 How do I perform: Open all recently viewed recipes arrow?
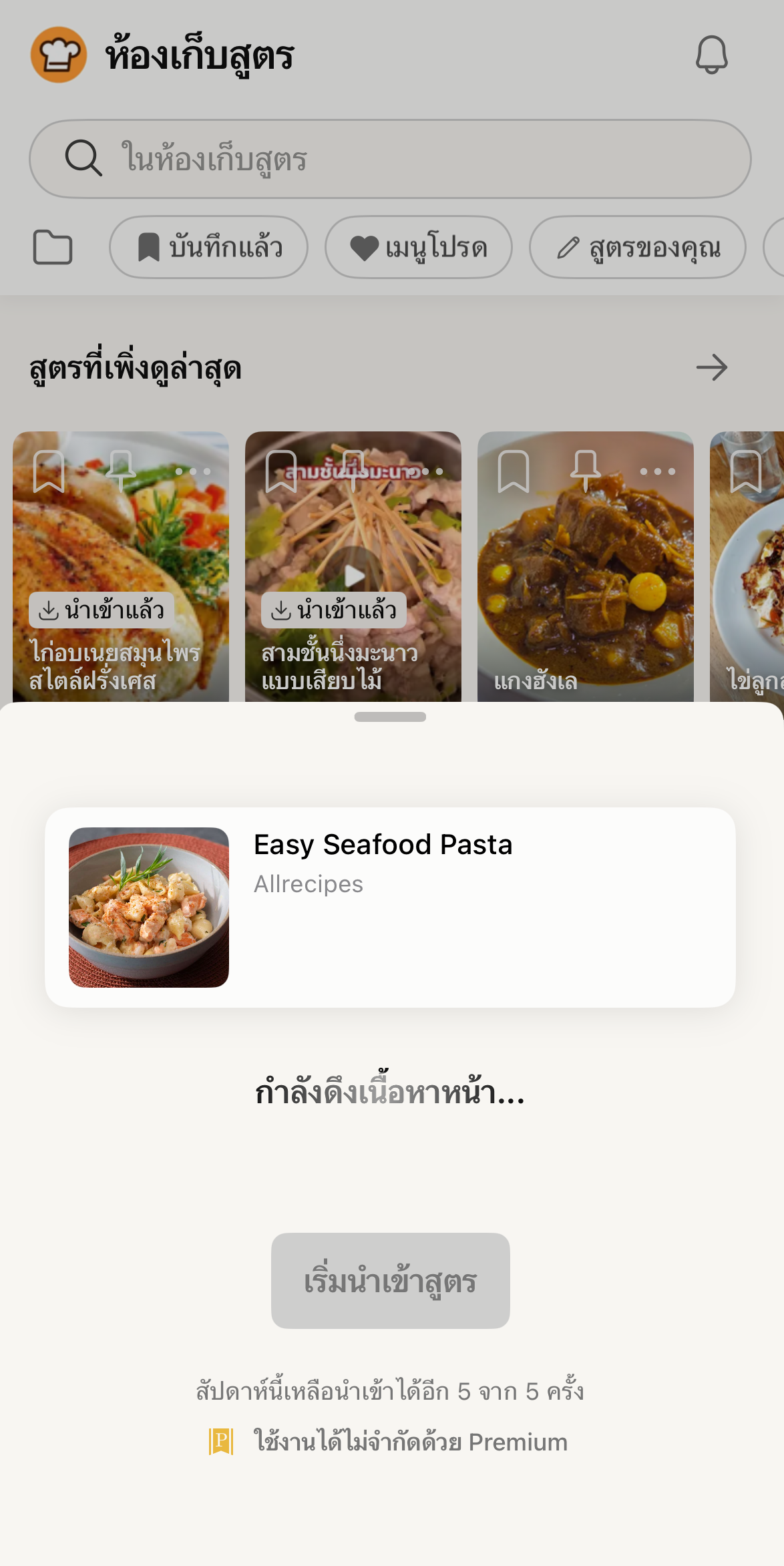point(711,367)
